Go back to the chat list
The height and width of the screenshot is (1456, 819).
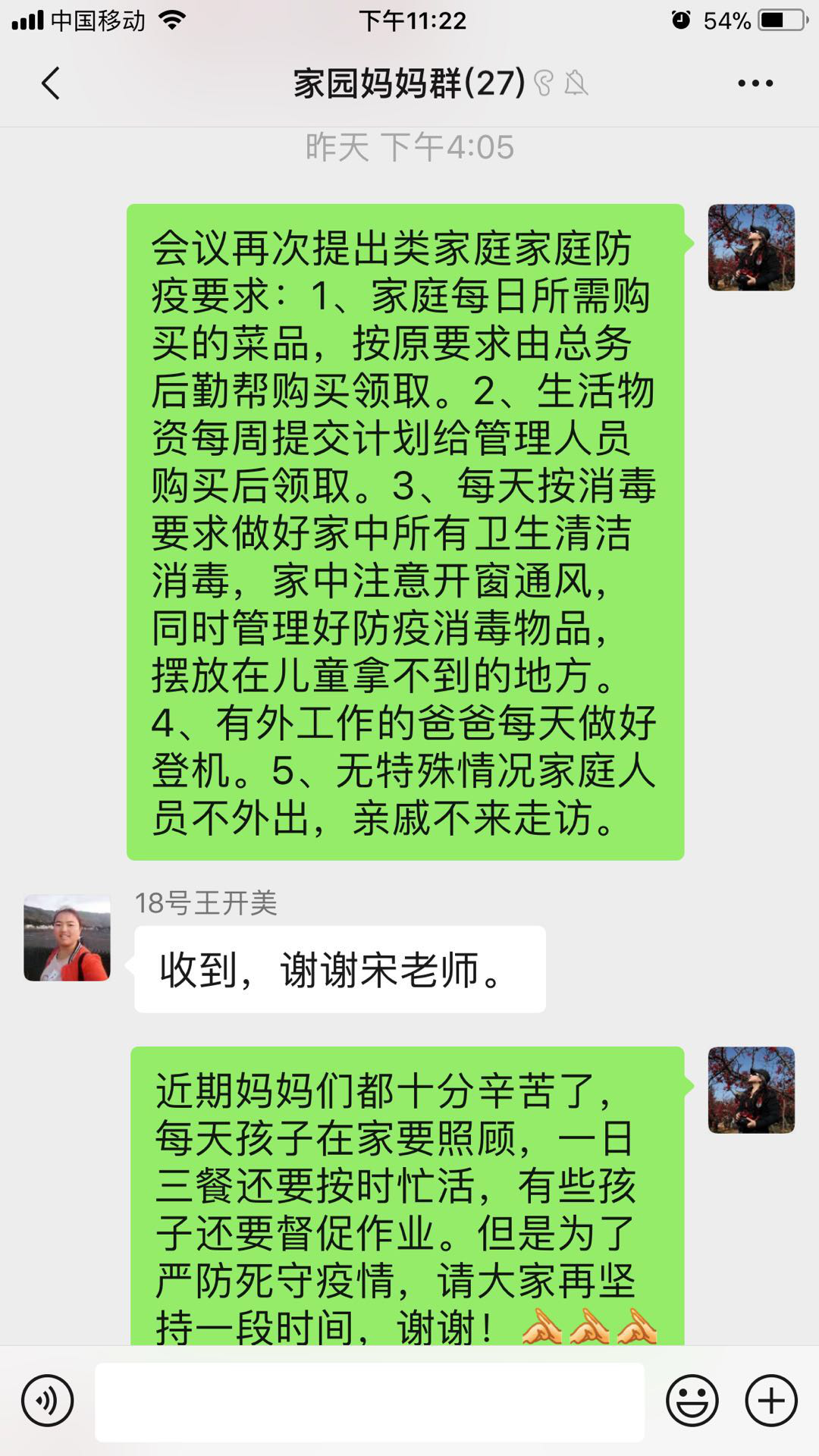pos(50,83)
